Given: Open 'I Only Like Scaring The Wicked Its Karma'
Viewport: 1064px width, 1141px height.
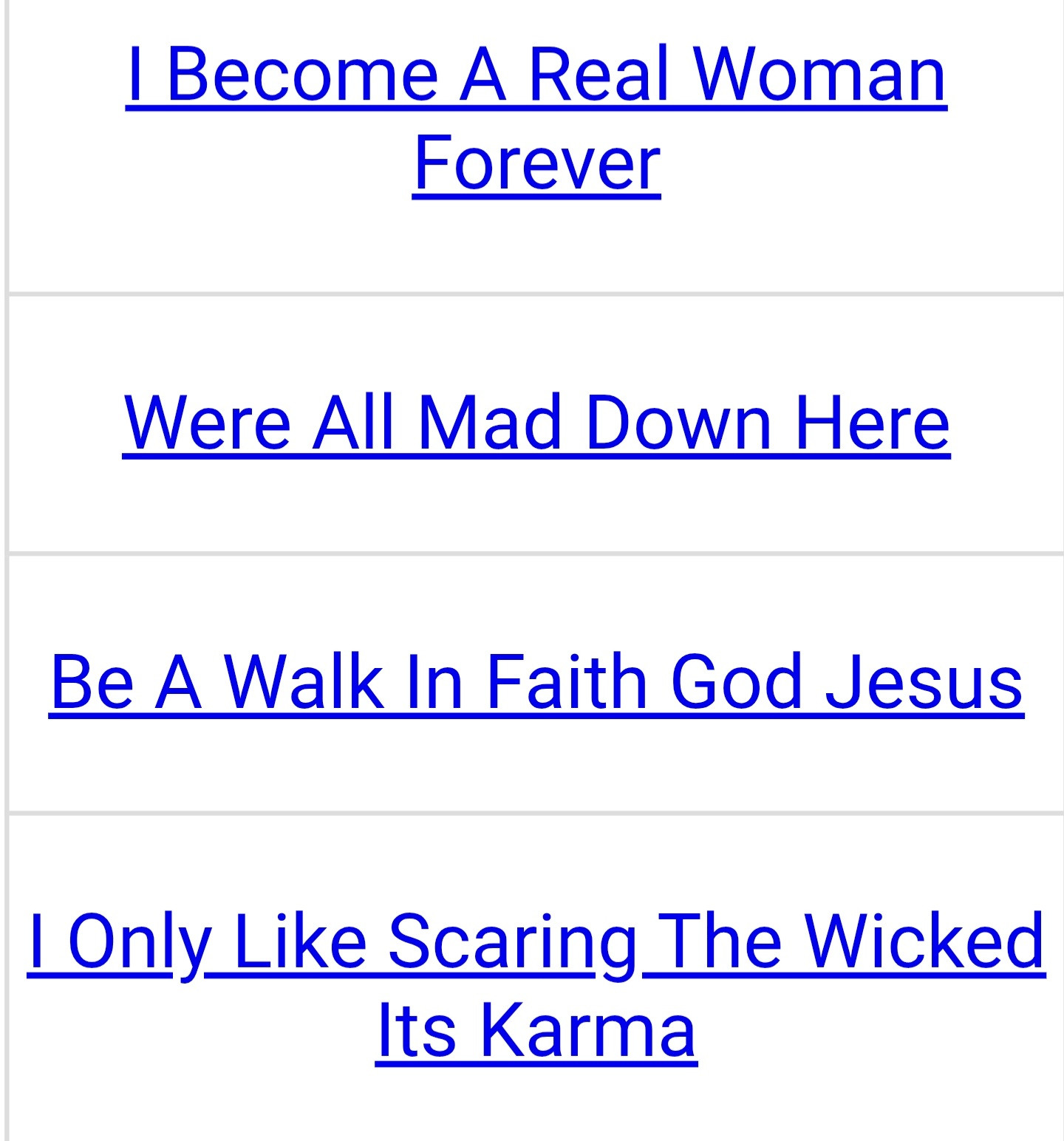Looking at the screenshot, I should click(536, 941).
